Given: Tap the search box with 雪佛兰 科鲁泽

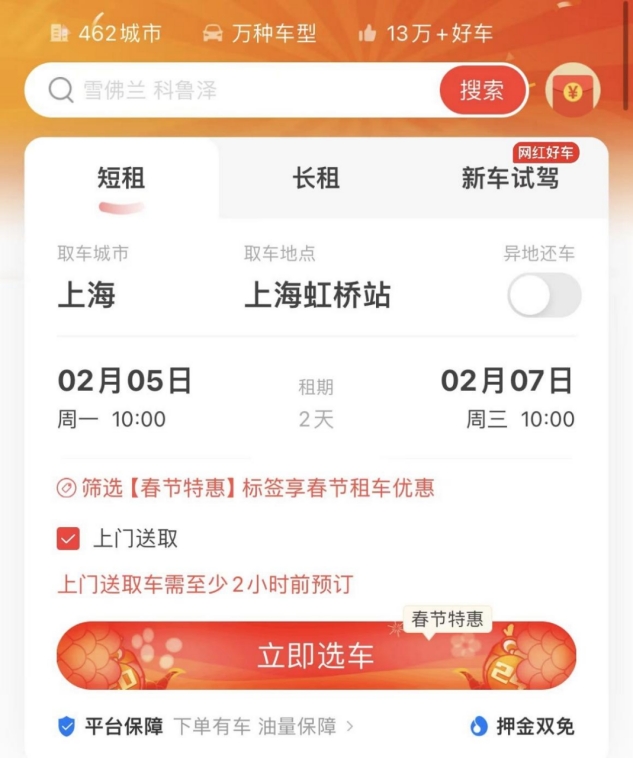Looking at the screenshot, I should coord(240,91).
